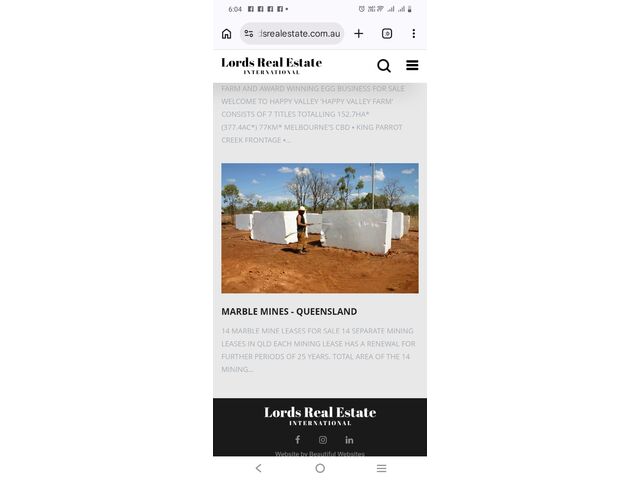This screenshot has width=640, height=480.
Task: Go back with system back button
Action: tap(258, 468)
